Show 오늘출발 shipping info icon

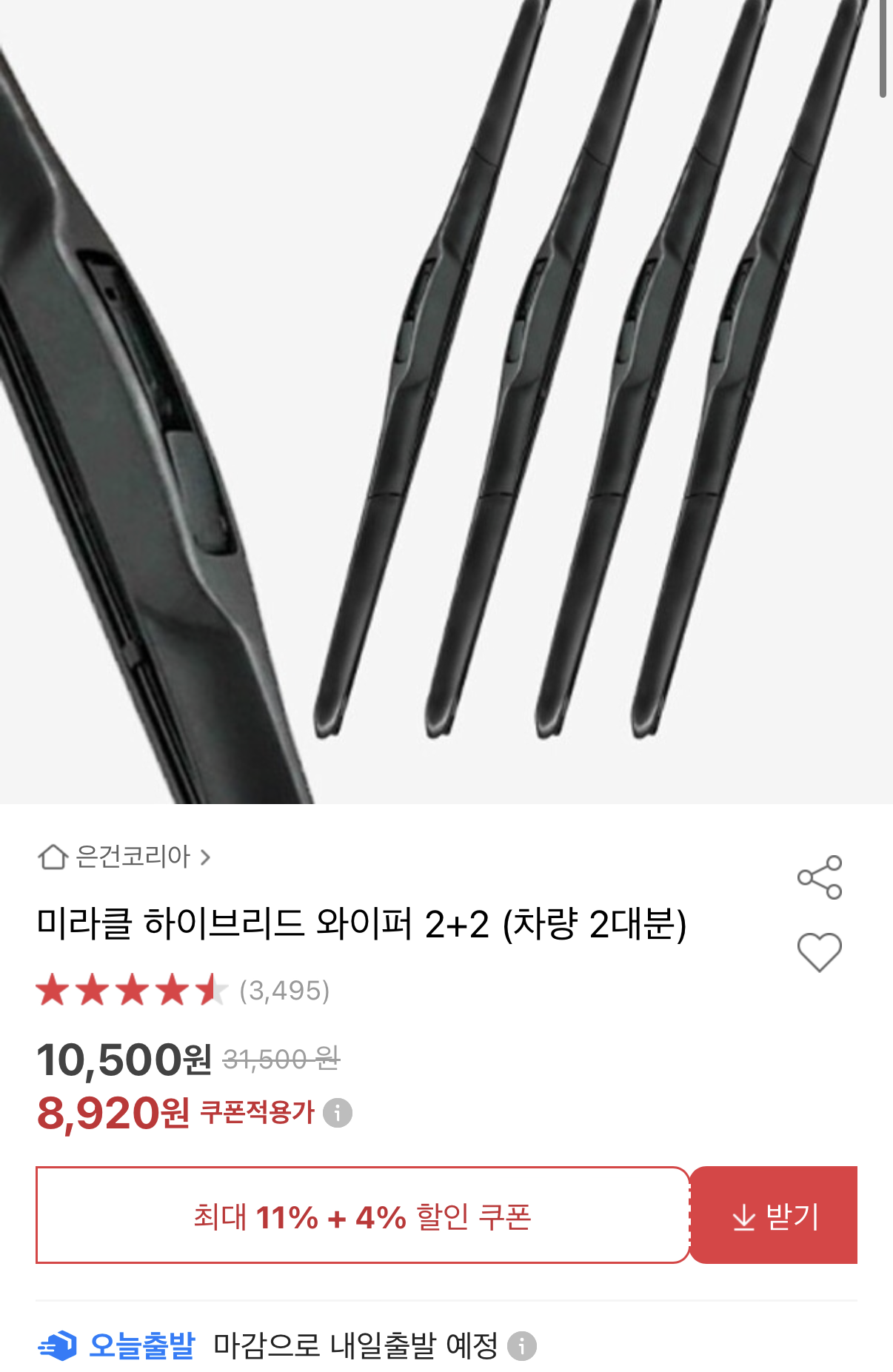[521, 1346]
